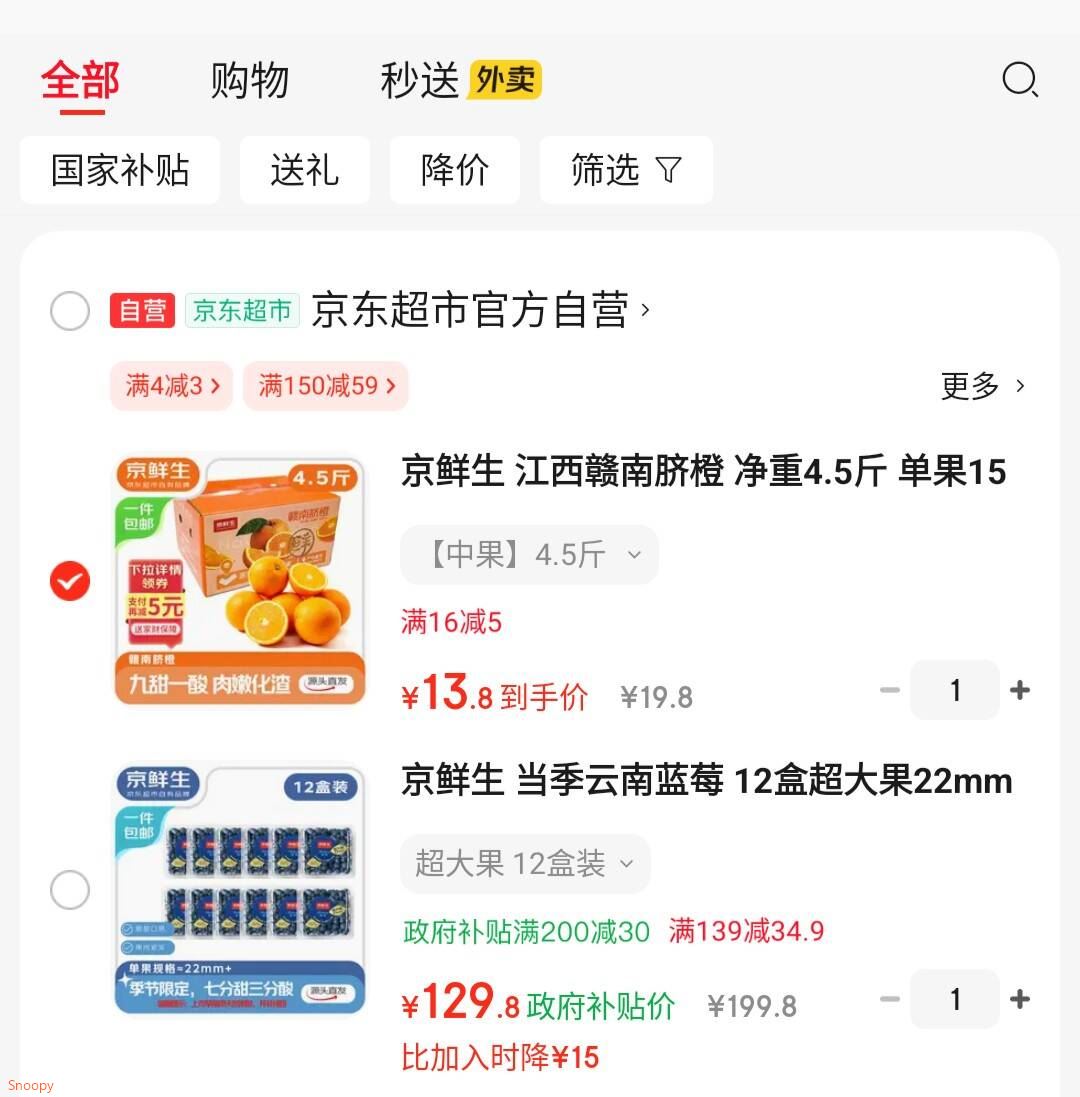This screenshot has height=1097, width=1080.
Task: Uncheck the 赣南脐橙 item
Action: pyautogui.click(x=70, y=581)
